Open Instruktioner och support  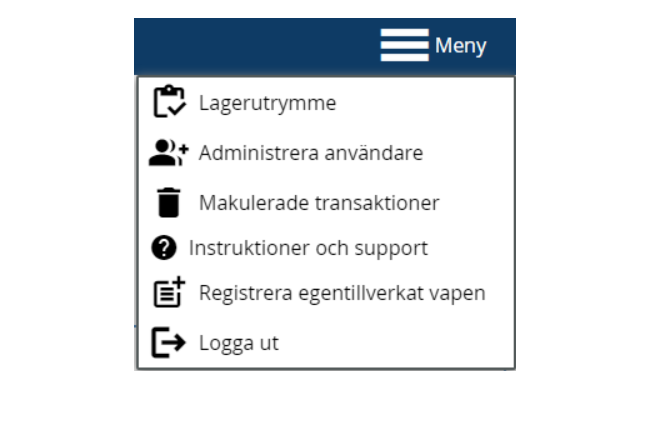coord(307,248)
